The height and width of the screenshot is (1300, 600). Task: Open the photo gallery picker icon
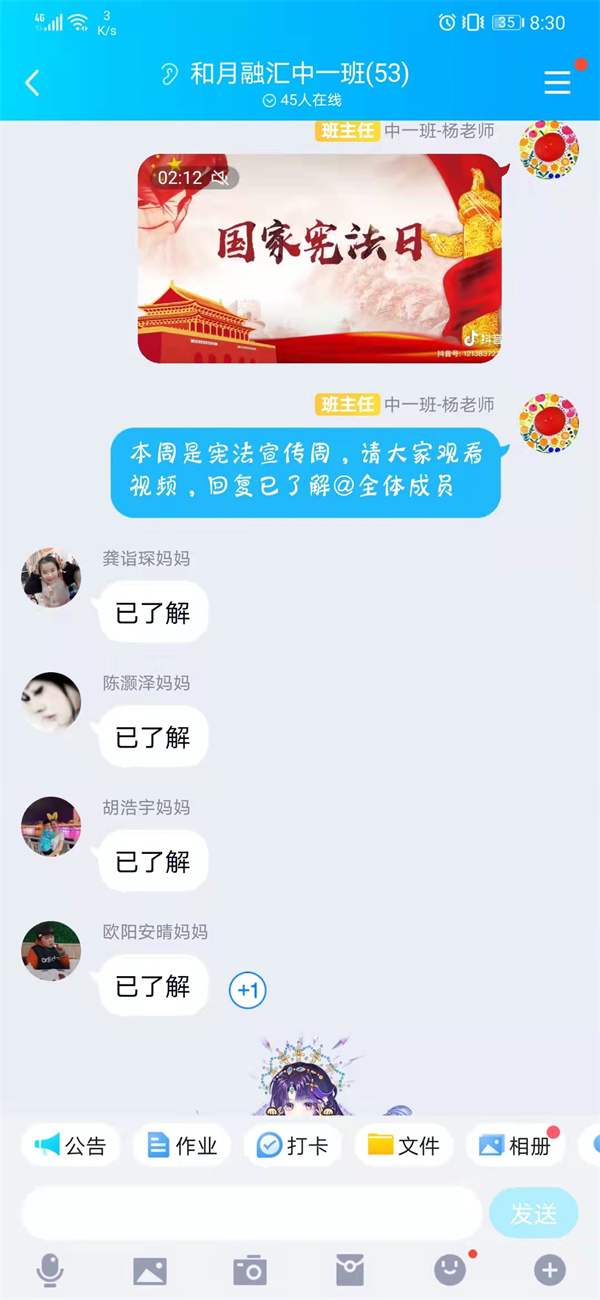click(150, 1271)
